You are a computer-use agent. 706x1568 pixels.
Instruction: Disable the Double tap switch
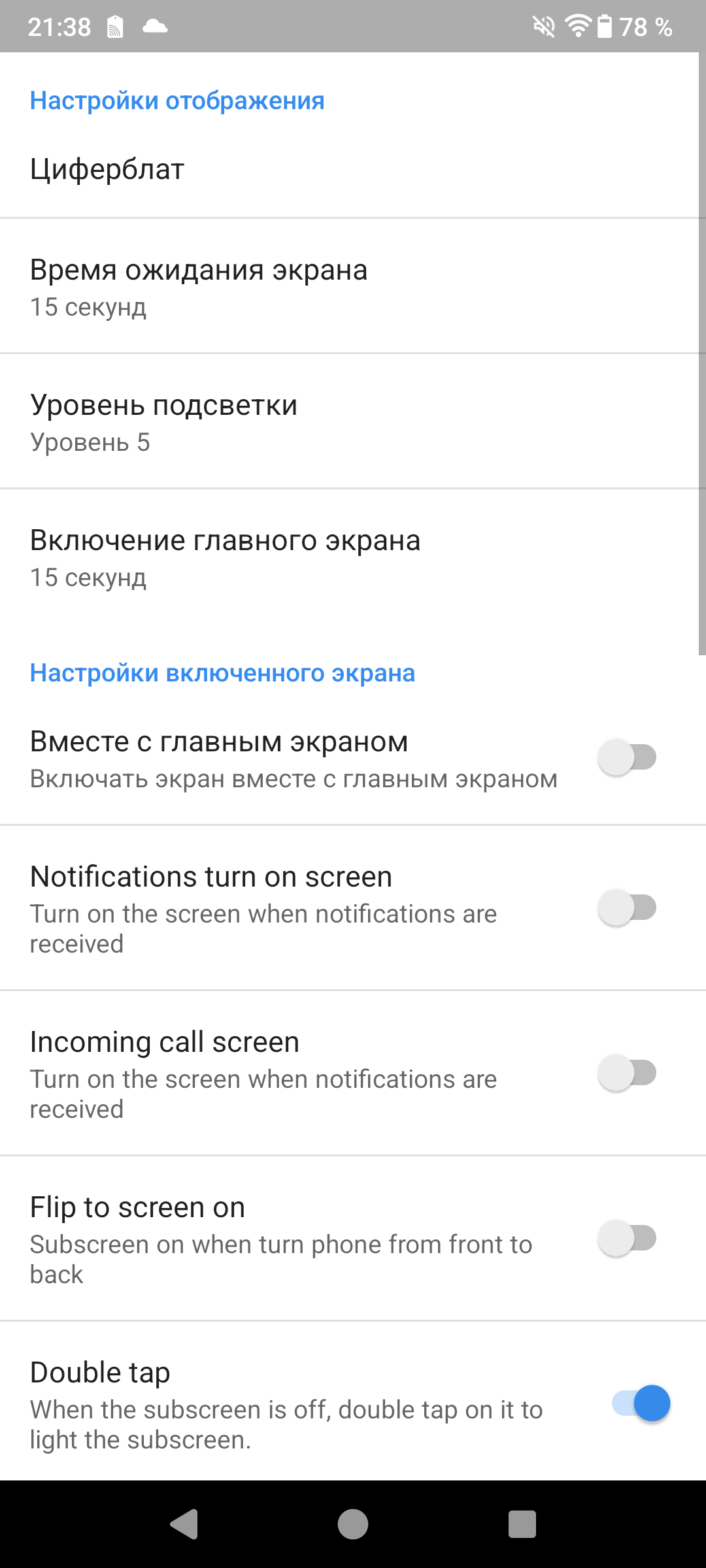(x=641, y=1403)
